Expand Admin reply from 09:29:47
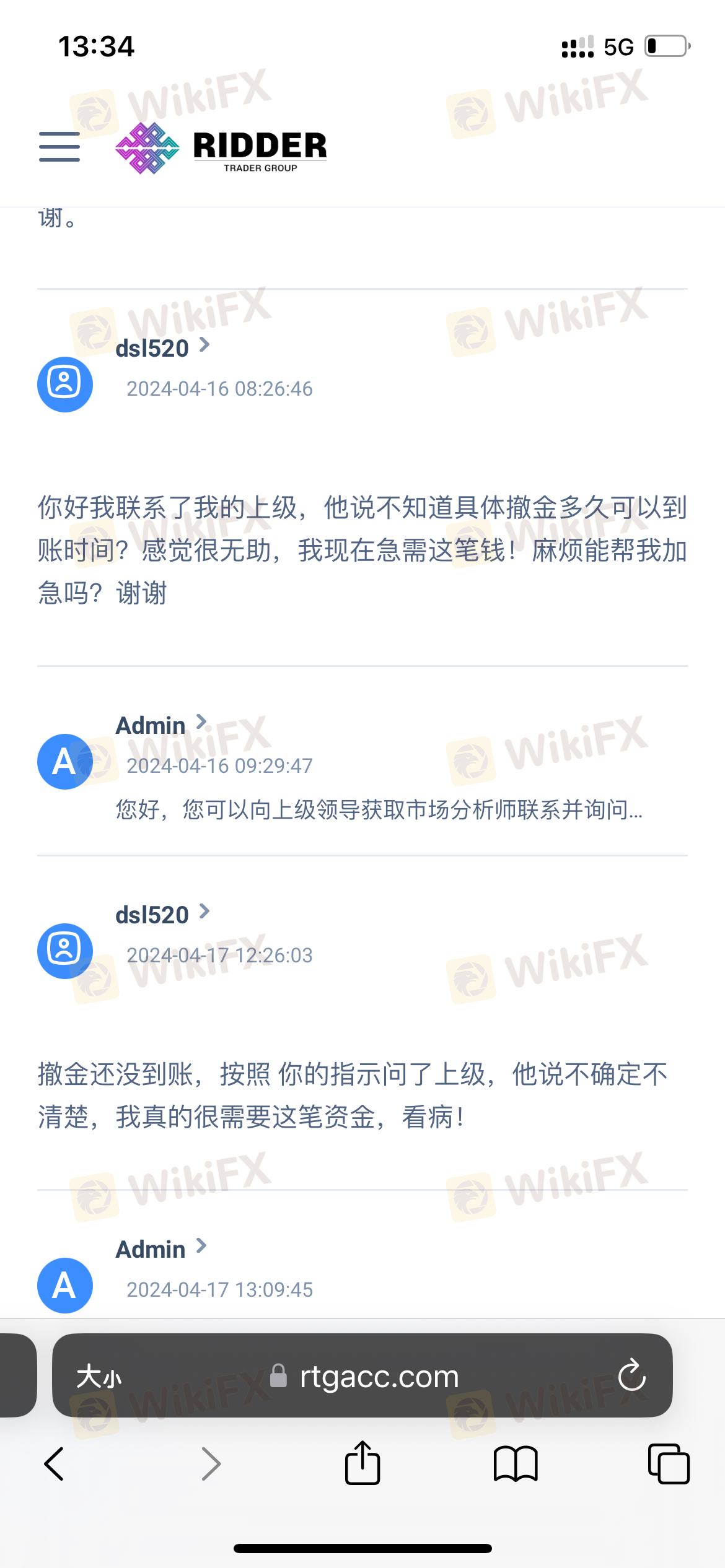 click(379, 809)
